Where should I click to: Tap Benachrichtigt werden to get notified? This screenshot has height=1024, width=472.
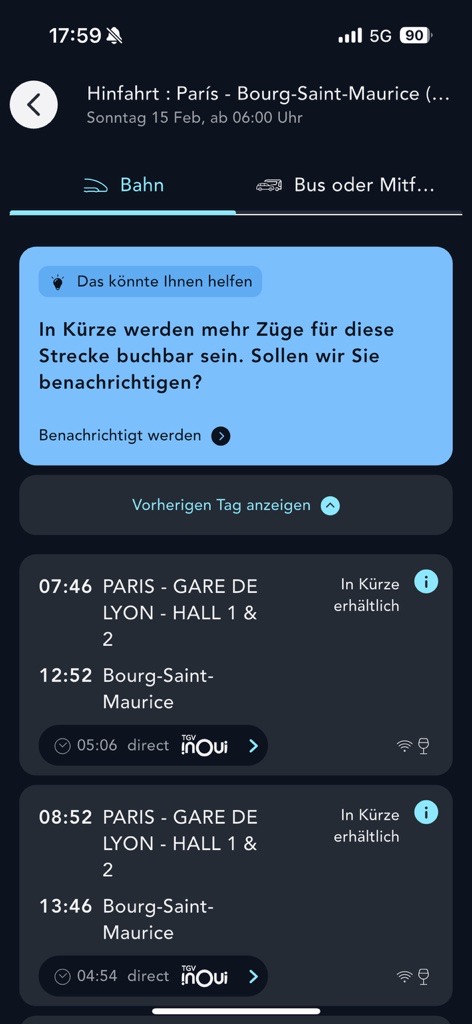[x=134, y=436]
